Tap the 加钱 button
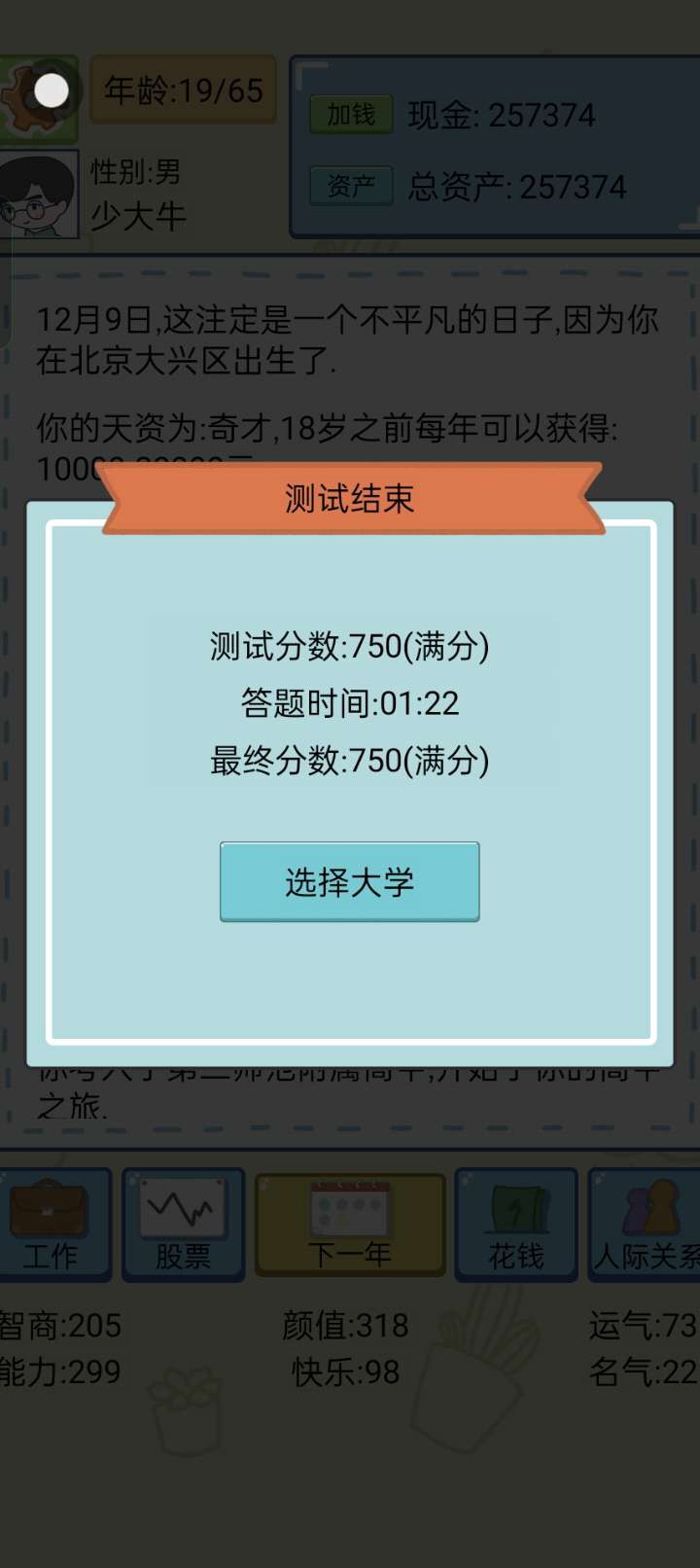The width and height of the screenshot is (700, 1568). [x=351, y=115]
